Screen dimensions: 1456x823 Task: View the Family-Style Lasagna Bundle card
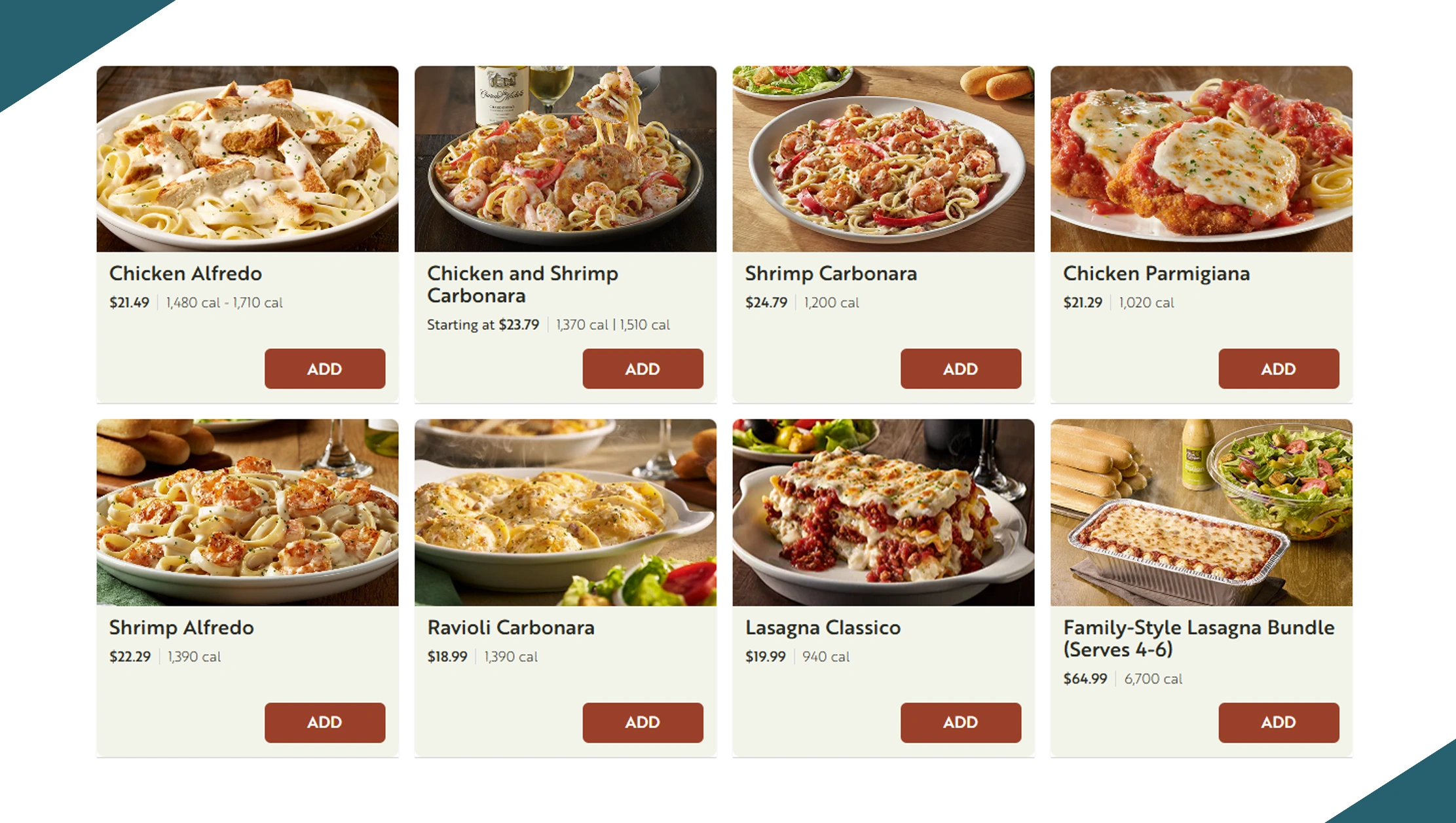(1198, 638)
